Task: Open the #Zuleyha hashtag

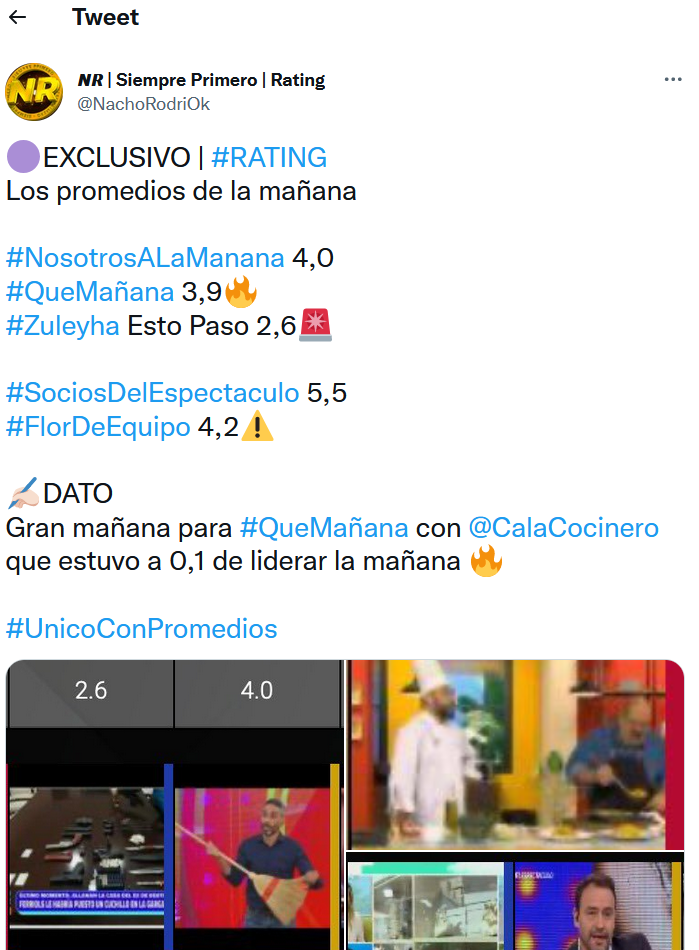Action: pyautogui.click(x=63, y=326)
